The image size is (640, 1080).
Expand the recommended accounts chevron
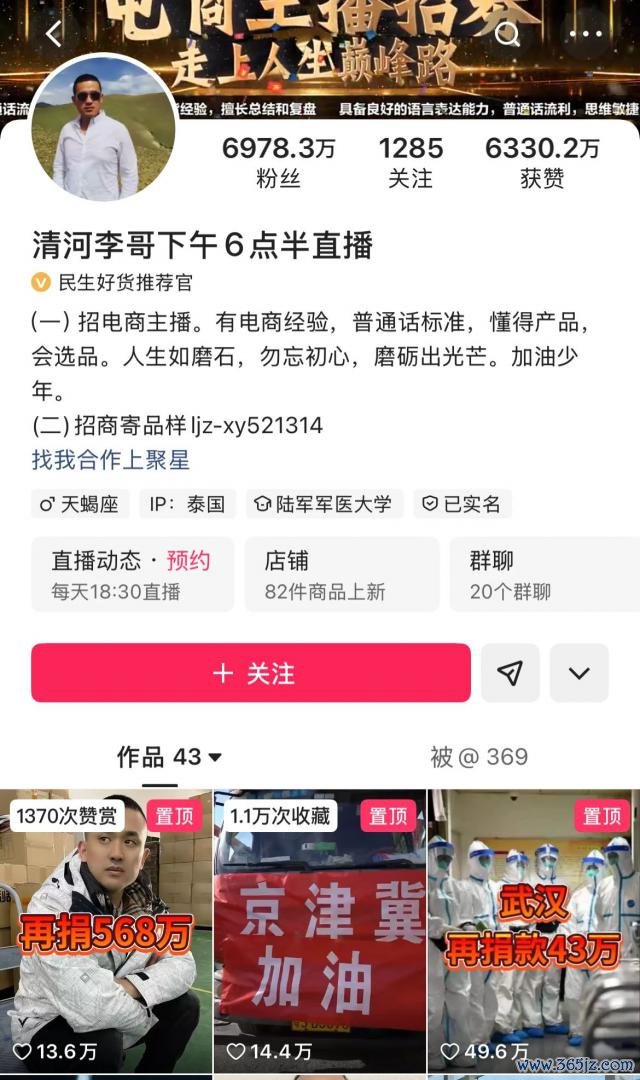click(579, 673)
